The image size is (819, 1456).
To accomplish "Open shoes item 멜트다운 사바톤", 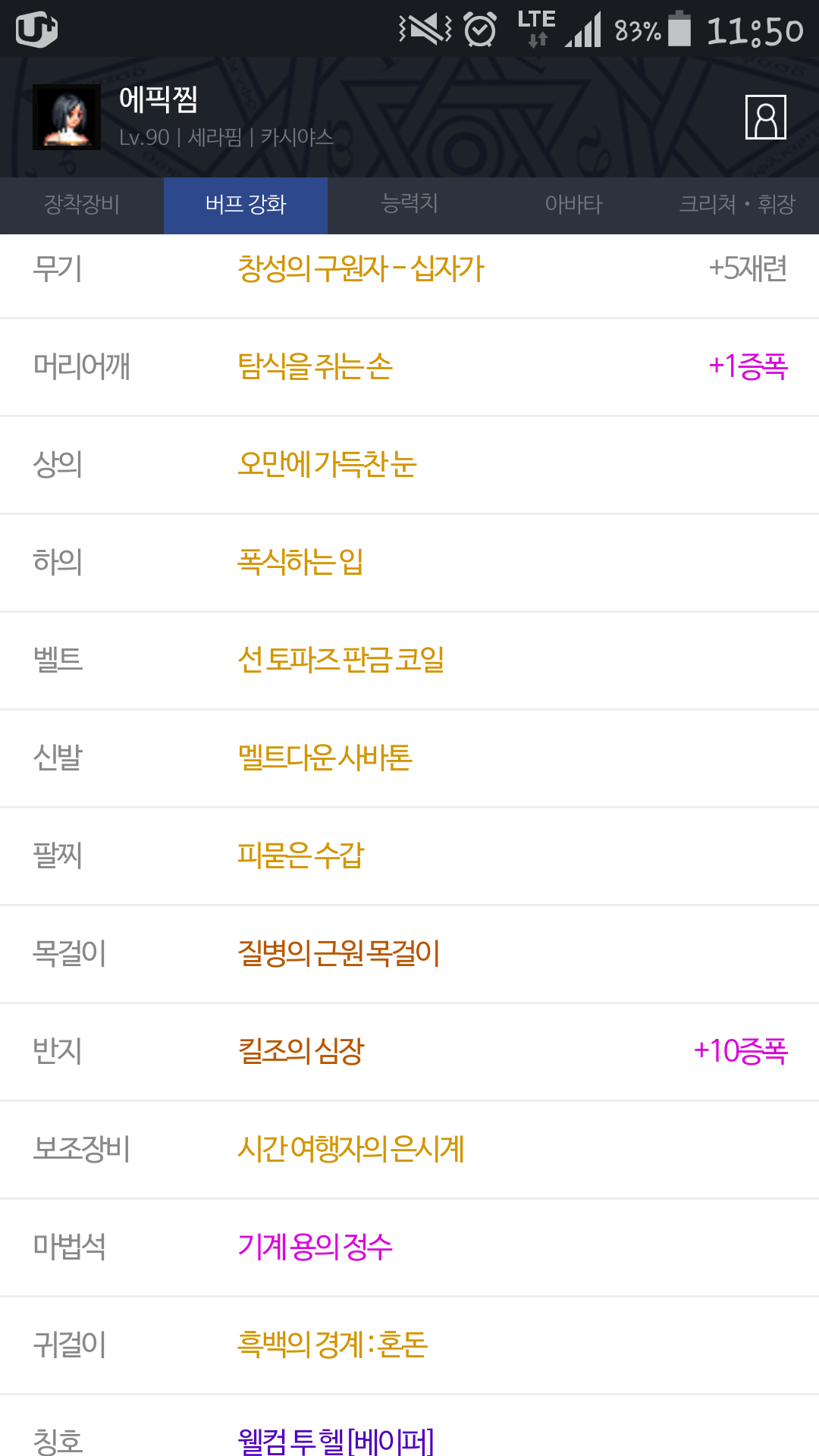I will click(325, 758).
